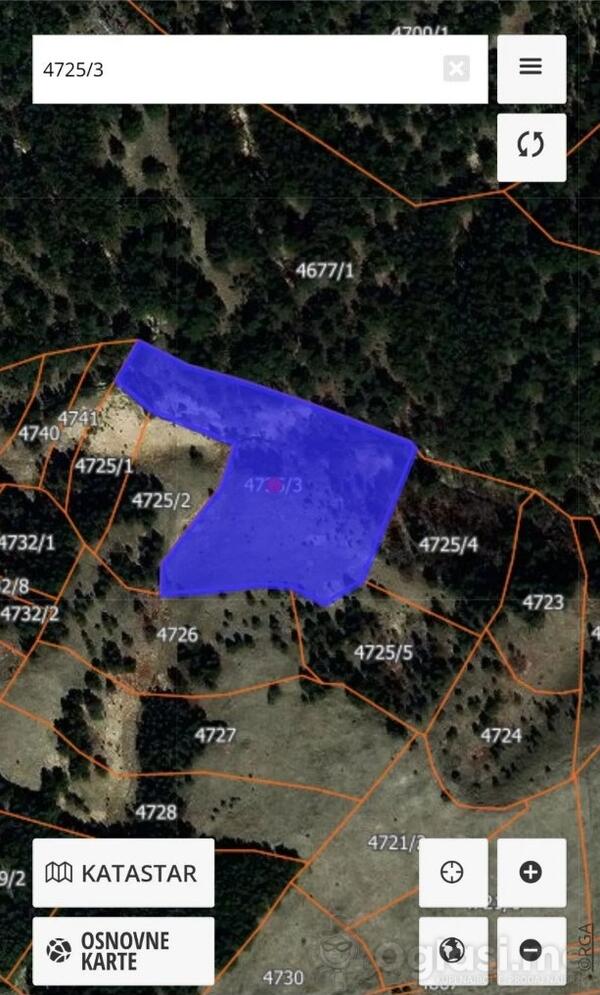The image size is (600, 995).
Task: Zoom out with the minus button
Action: pyautogui.click(x=531, y=950)
